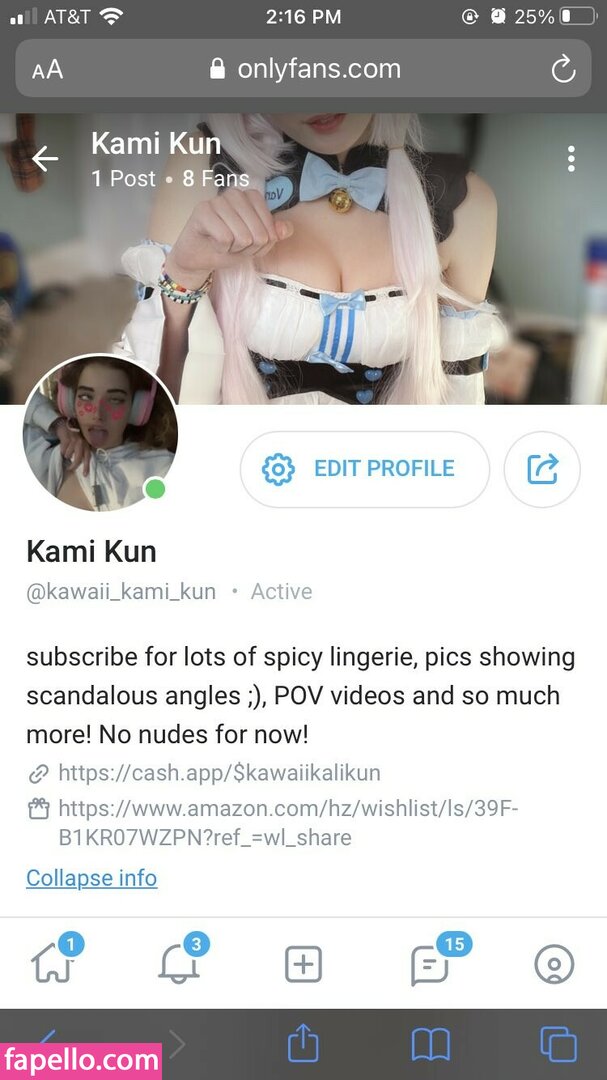This screenshot has width=607, height=1080.
Task: Open the profile avatar picture
Action: pyautogui.click(x=101, y=433)
